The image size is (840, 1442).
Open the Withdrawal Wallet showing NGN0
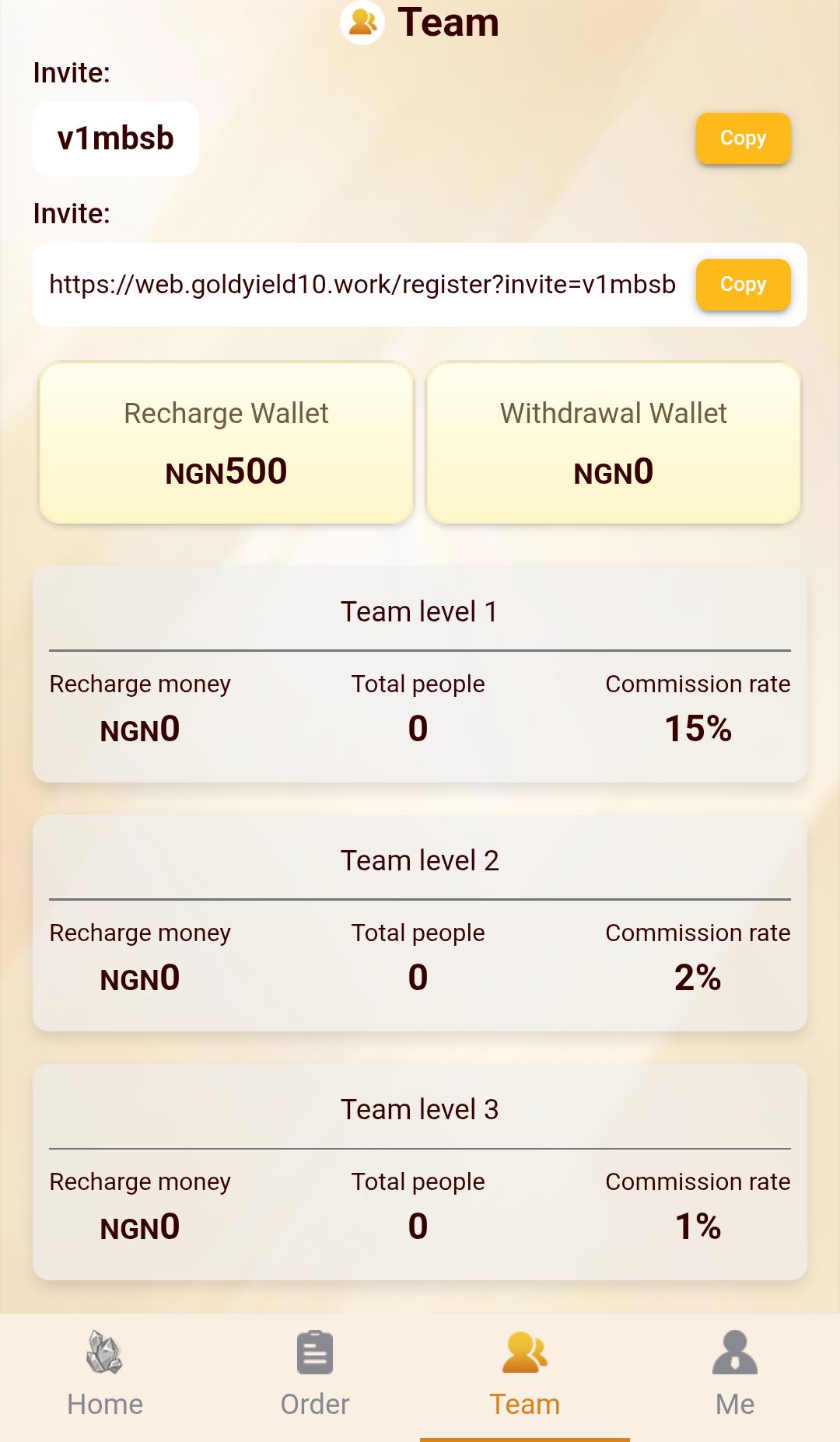(x=614, y=442)
